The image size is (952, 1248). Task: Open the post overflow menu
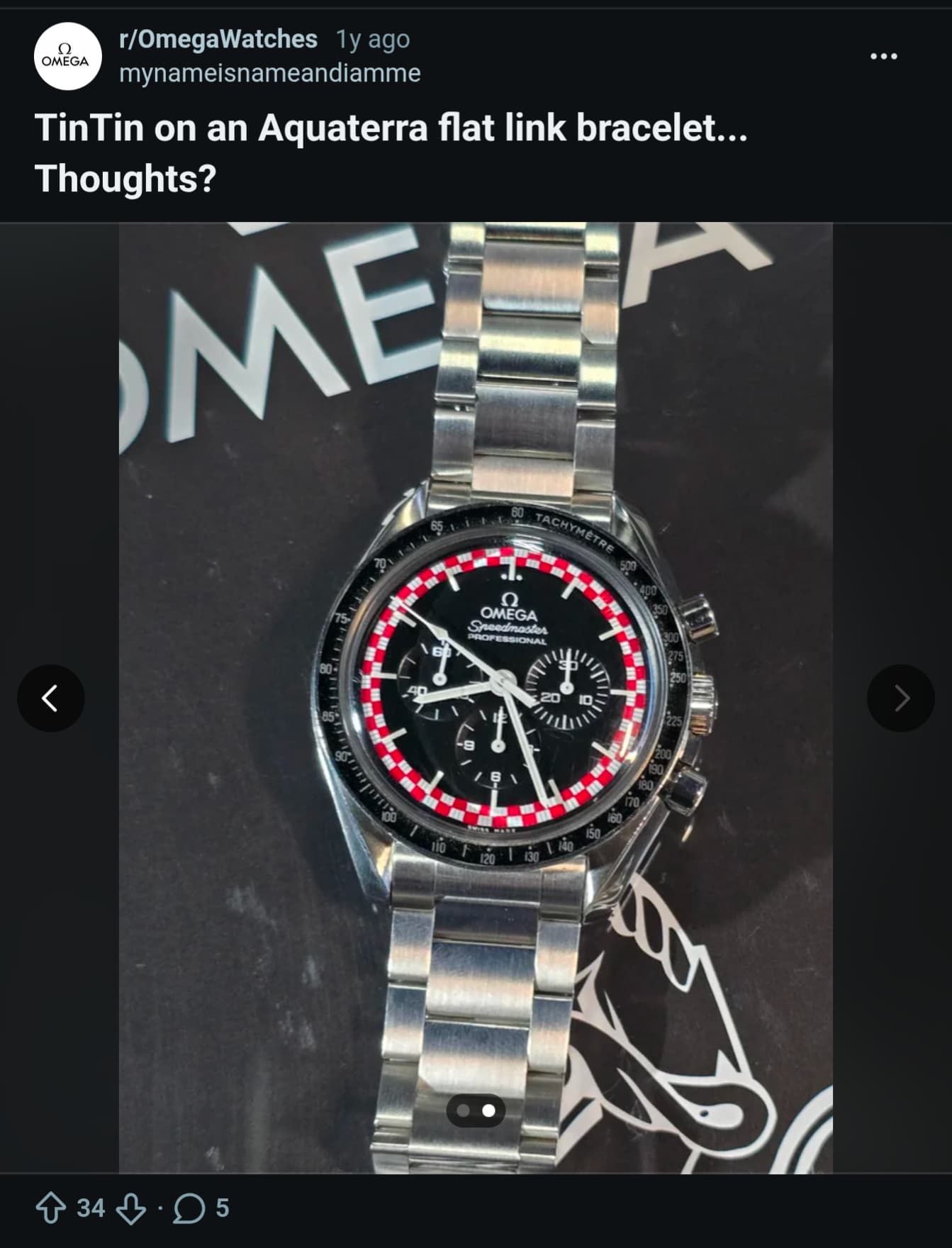[883, 56]
